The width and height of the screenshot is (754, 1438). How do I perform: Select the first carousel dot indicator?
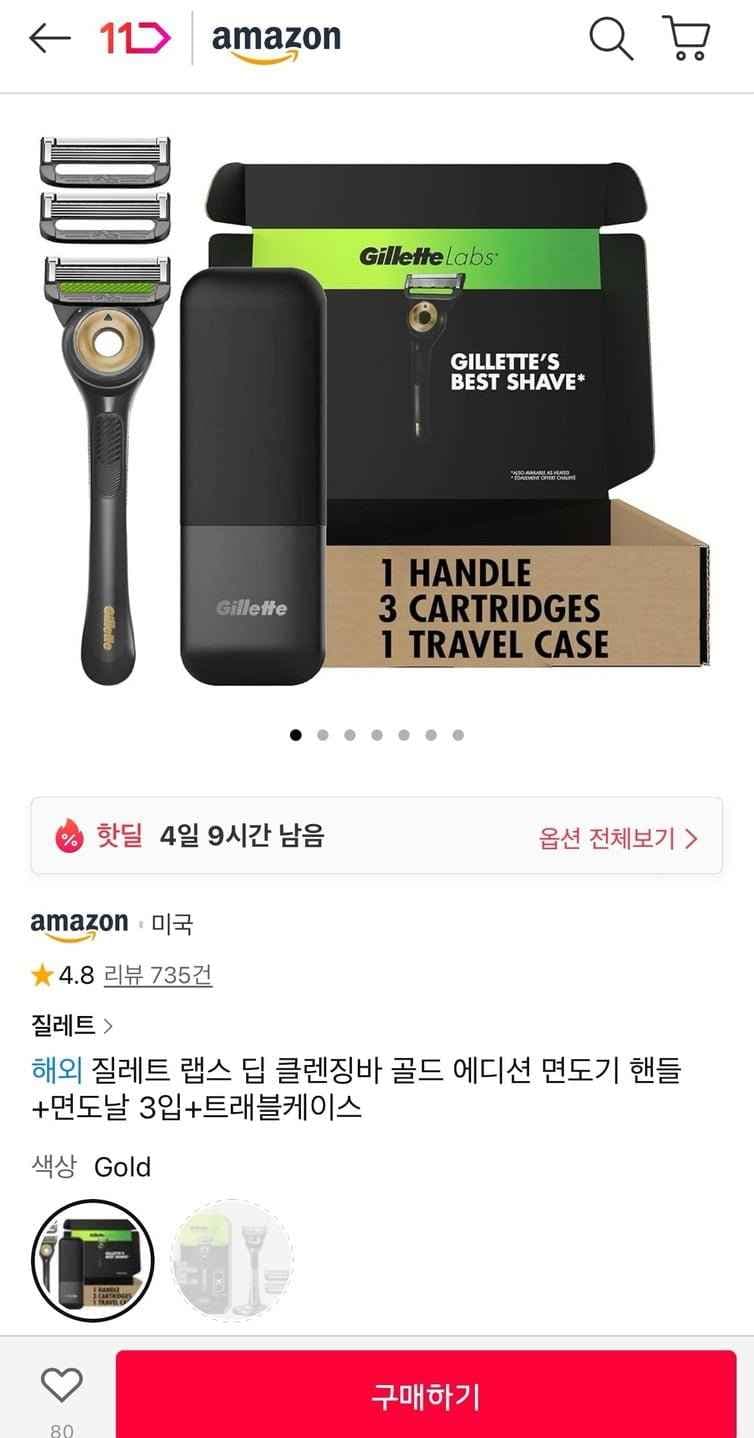click(x=295, y=735)
